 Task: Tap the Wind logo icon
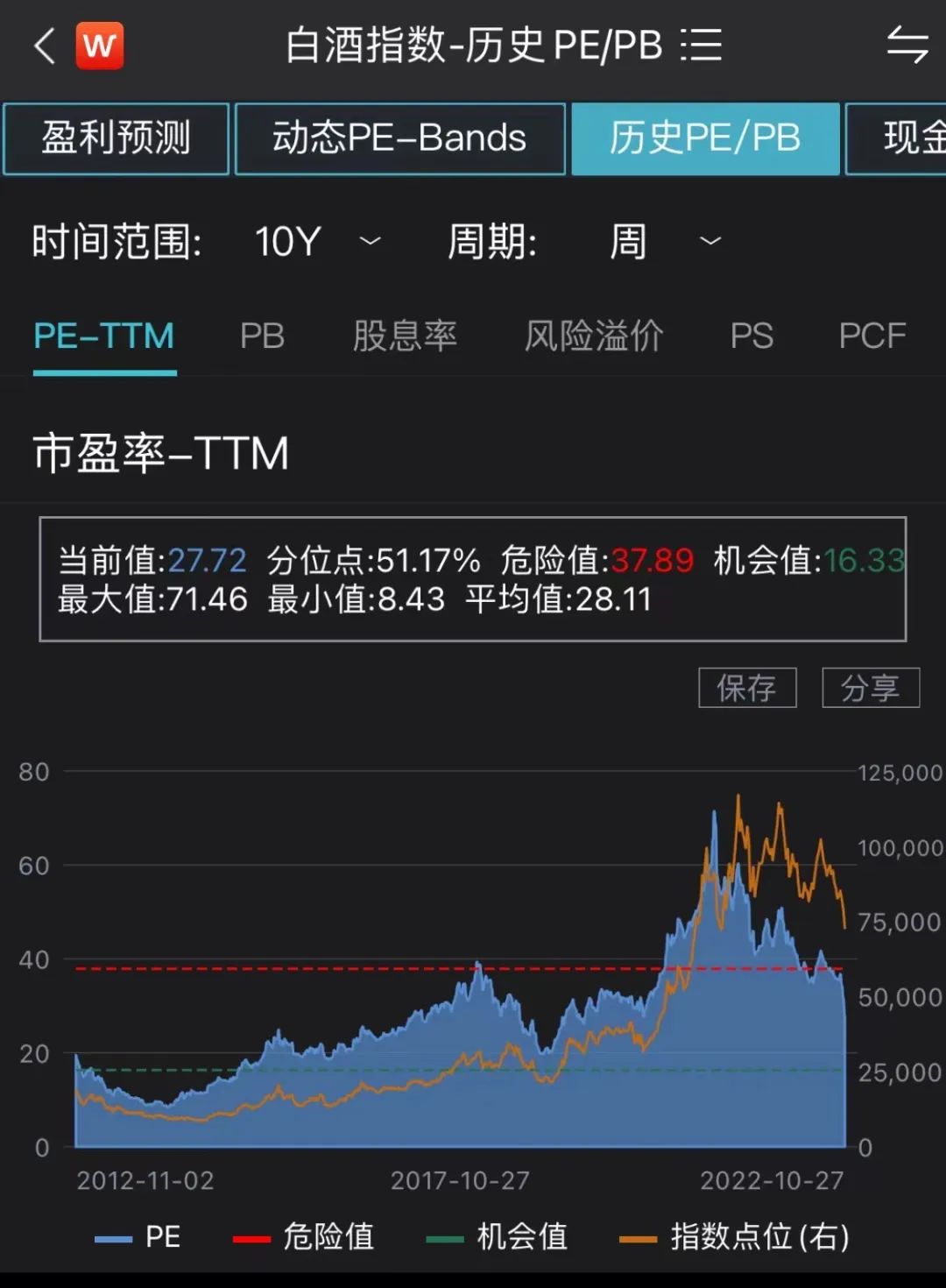coord(99,46)
